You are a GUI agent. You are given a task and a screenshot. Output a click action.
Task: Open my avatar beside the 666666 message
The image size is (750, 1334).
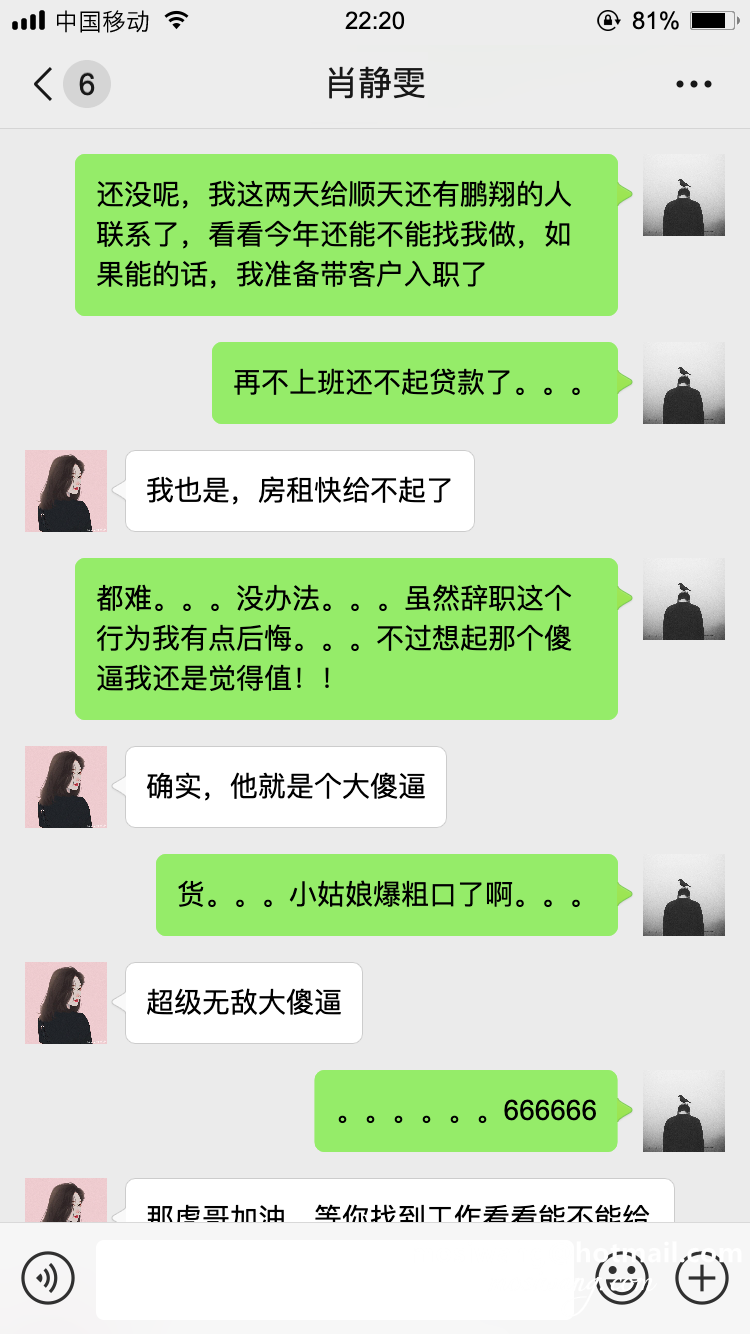pos(684,1111)
